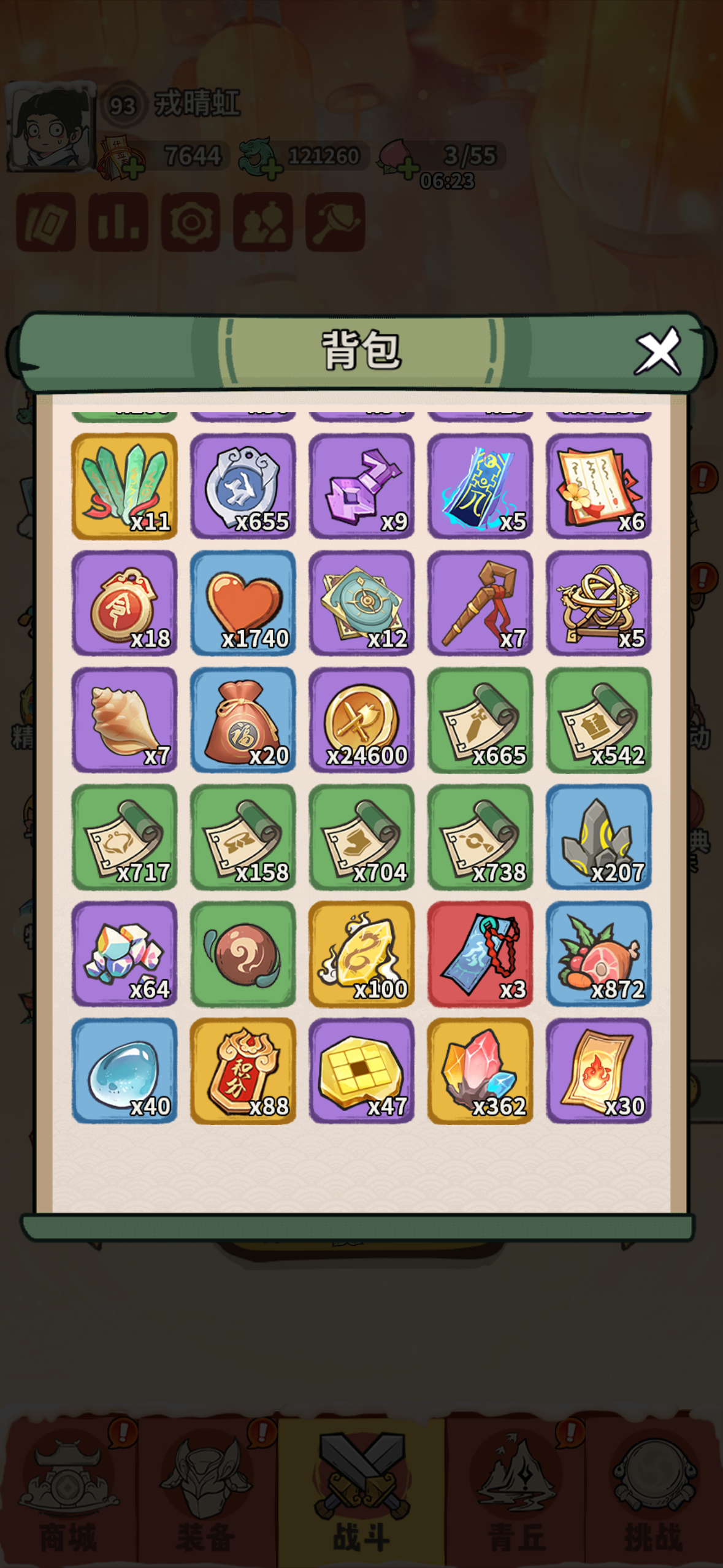Select the fire talisman paper x30
723x1568 pixels.
pyautogui.click(x=598, y=1071)
